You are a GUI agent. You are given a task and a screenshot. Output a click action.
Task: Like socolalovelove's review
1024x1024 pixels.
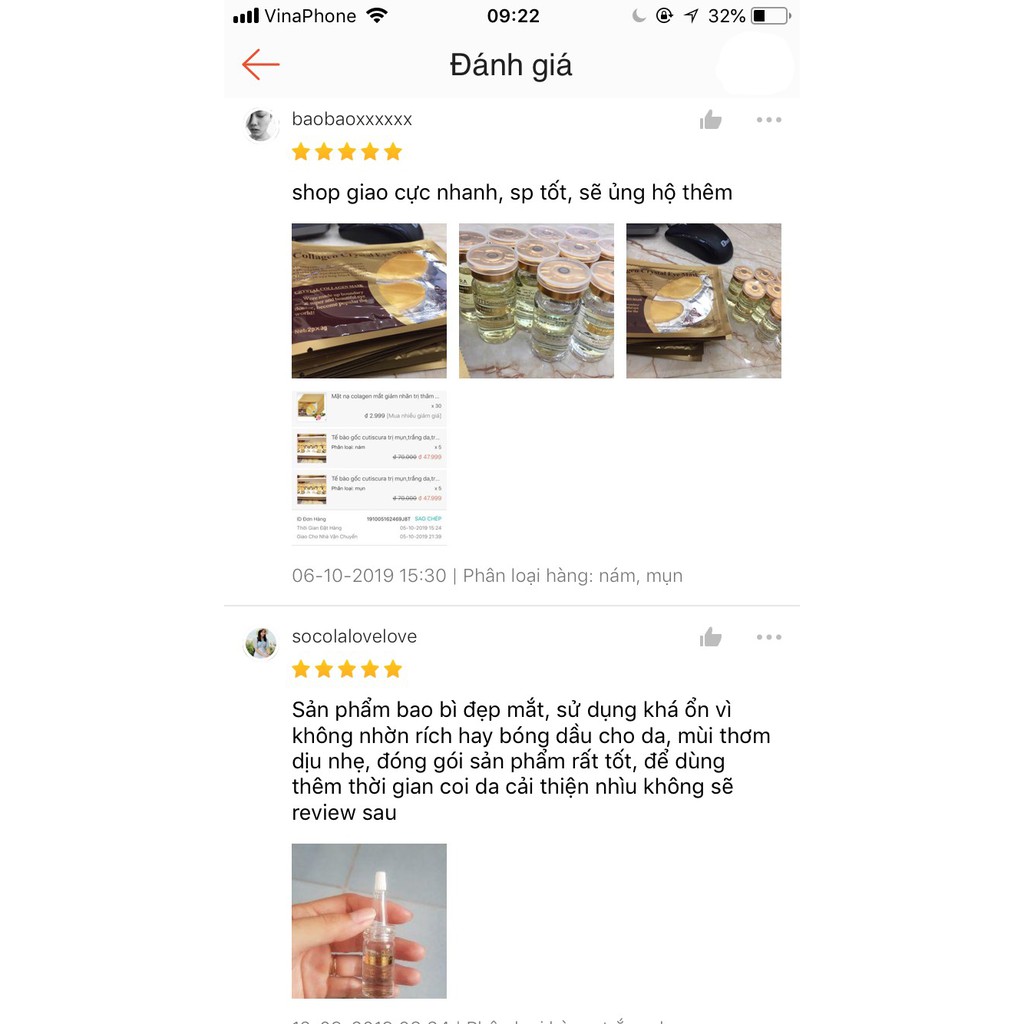click(711, 637)
